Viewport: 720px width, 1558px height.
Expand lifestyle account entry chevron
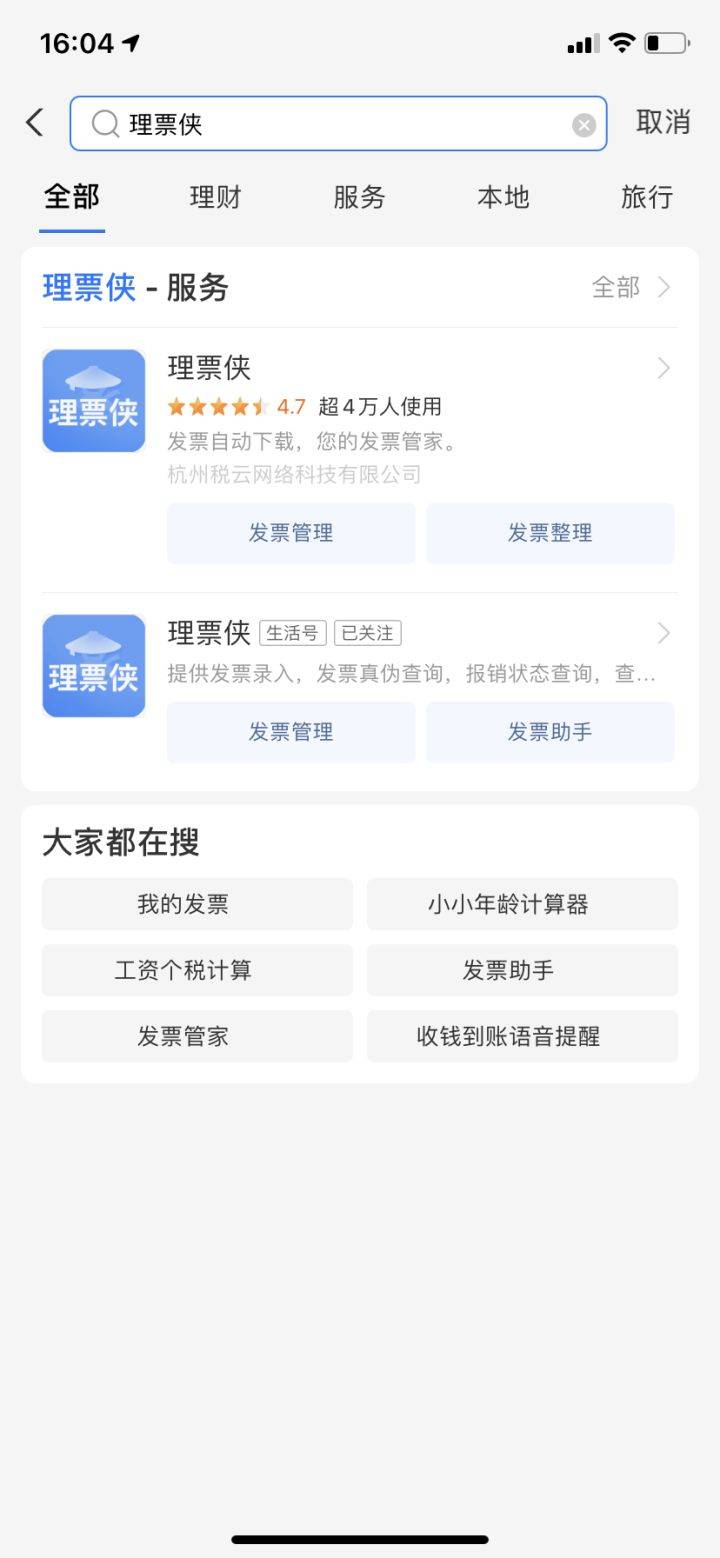tap(663, 632)
